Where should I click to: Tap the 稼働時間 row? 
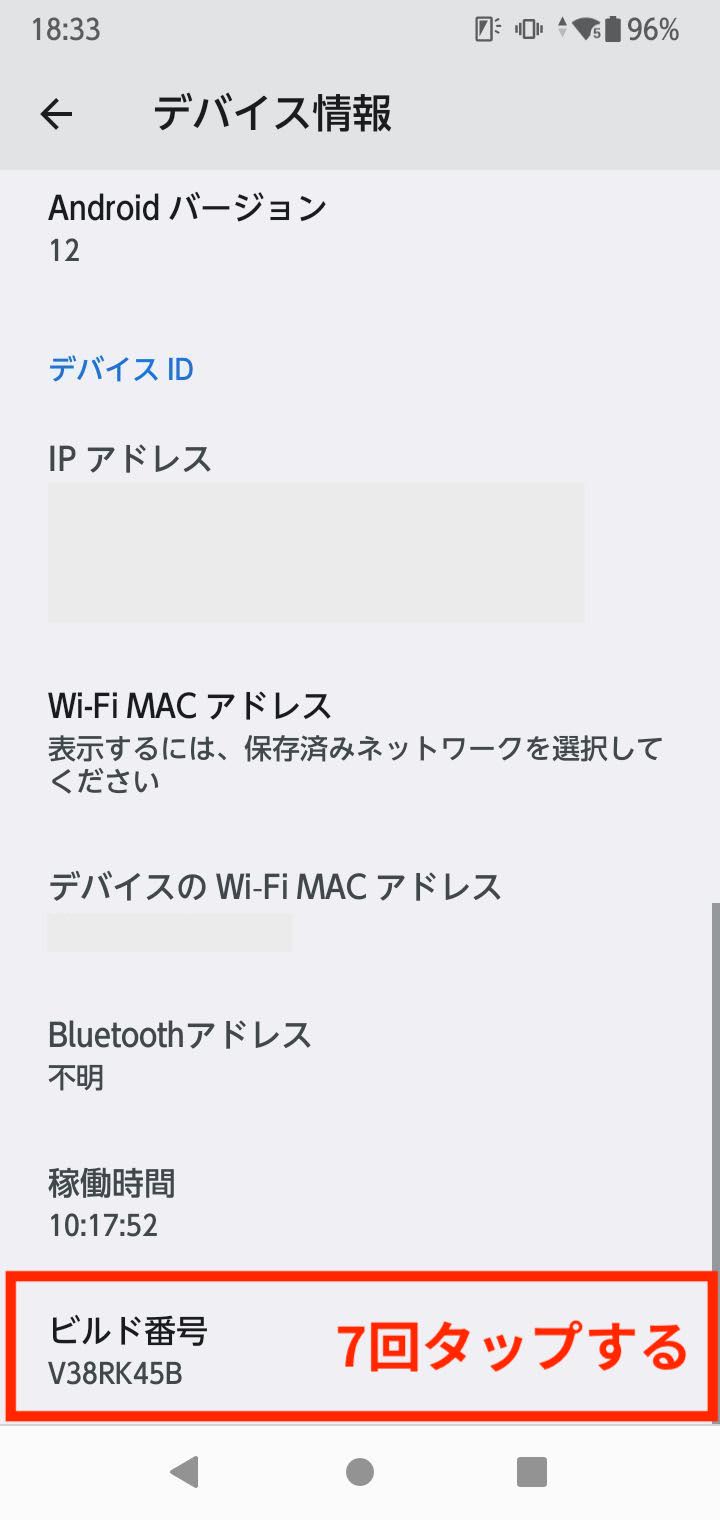360,1203
